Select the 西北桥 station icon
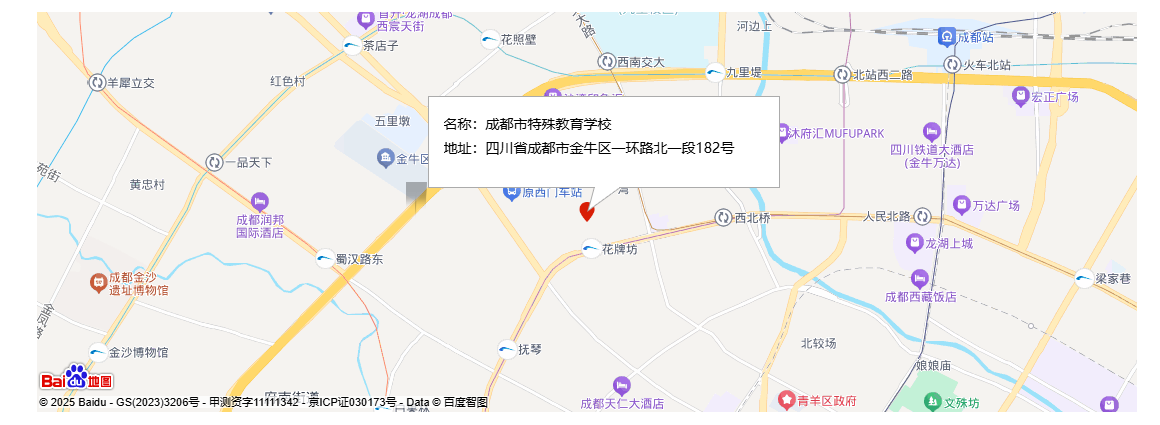This screenshot has width=1160, height=425. [724, 217]
